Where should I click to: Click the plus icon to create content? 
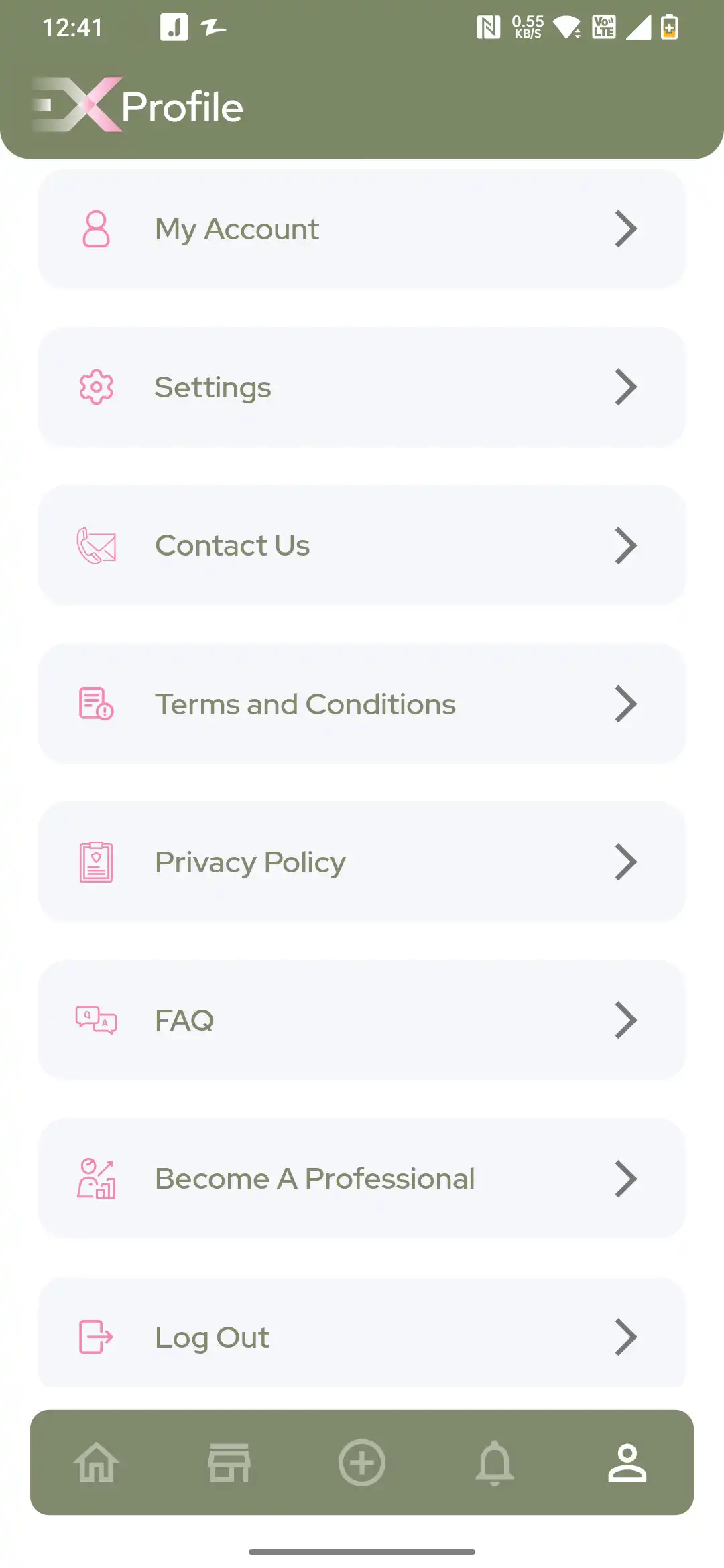tap(362, 1462)
